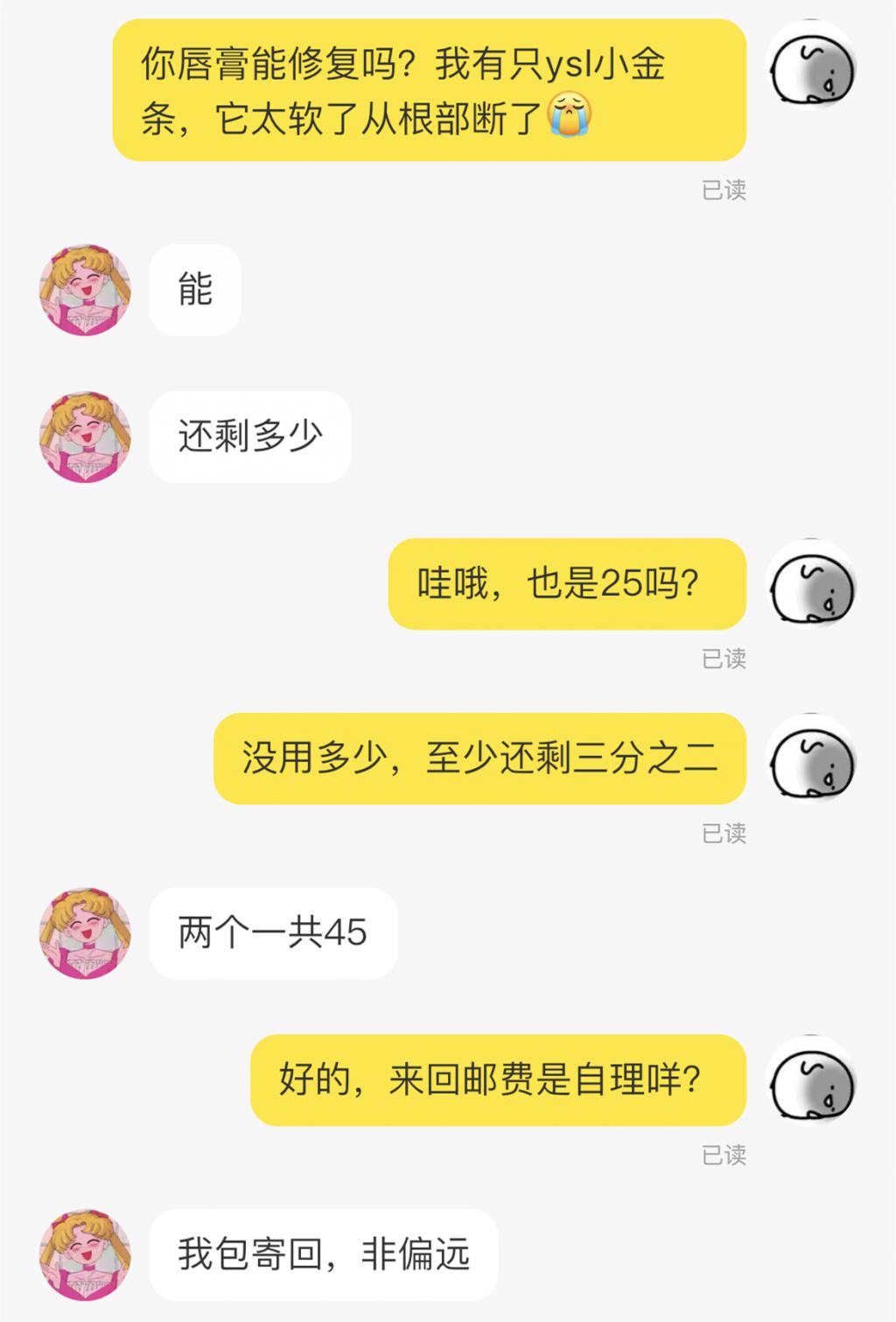This screenshot has height=1322, width=896.
Task: Open the seller's avatar beside "能"
Action: pyautogui.click(x=85, y=290)
